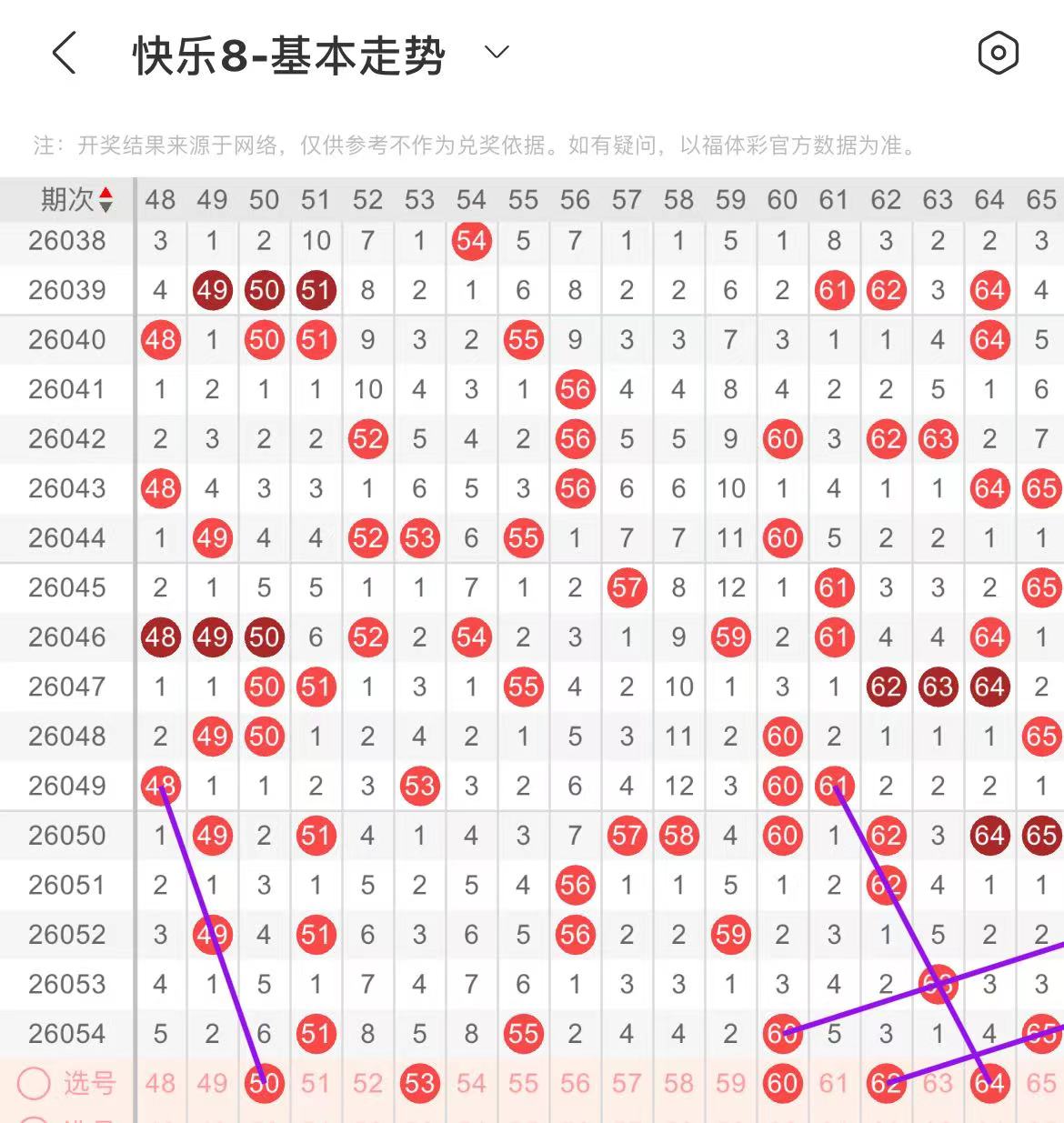Image resolution: width=1064 pixels, height=1123 pixels.
Task: Remove number 60 from the 选号 row
Action: (x=782, y=1083)
